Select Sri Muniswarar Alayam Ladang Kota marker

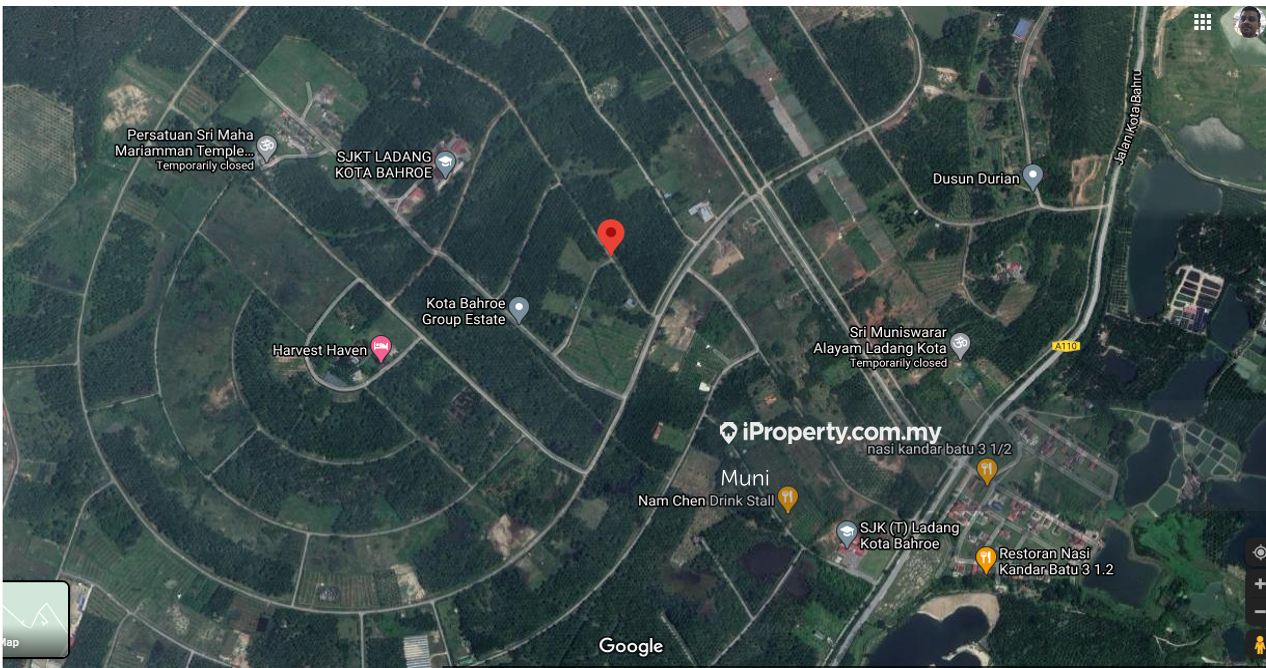tap(959, 345)
